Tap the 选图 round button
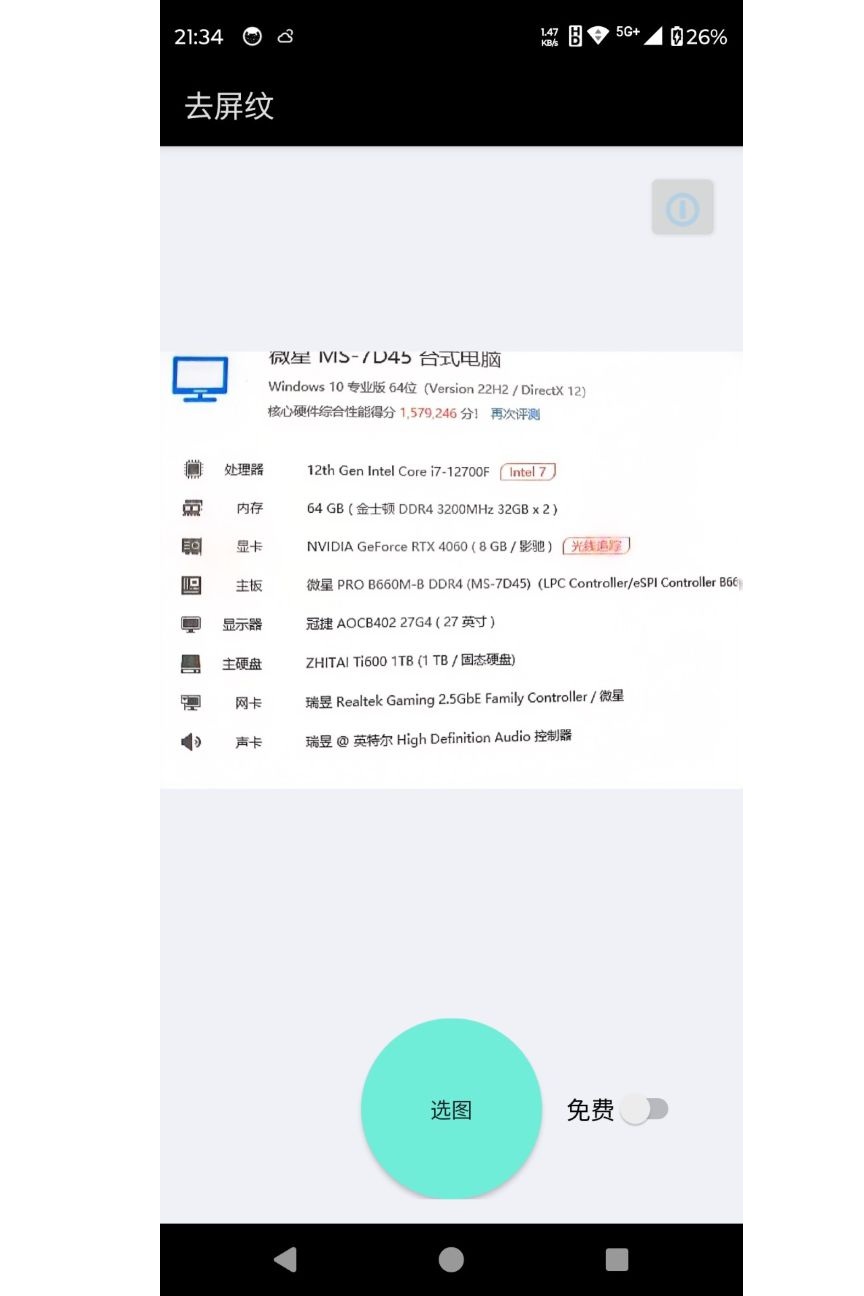 (451, 1108)
